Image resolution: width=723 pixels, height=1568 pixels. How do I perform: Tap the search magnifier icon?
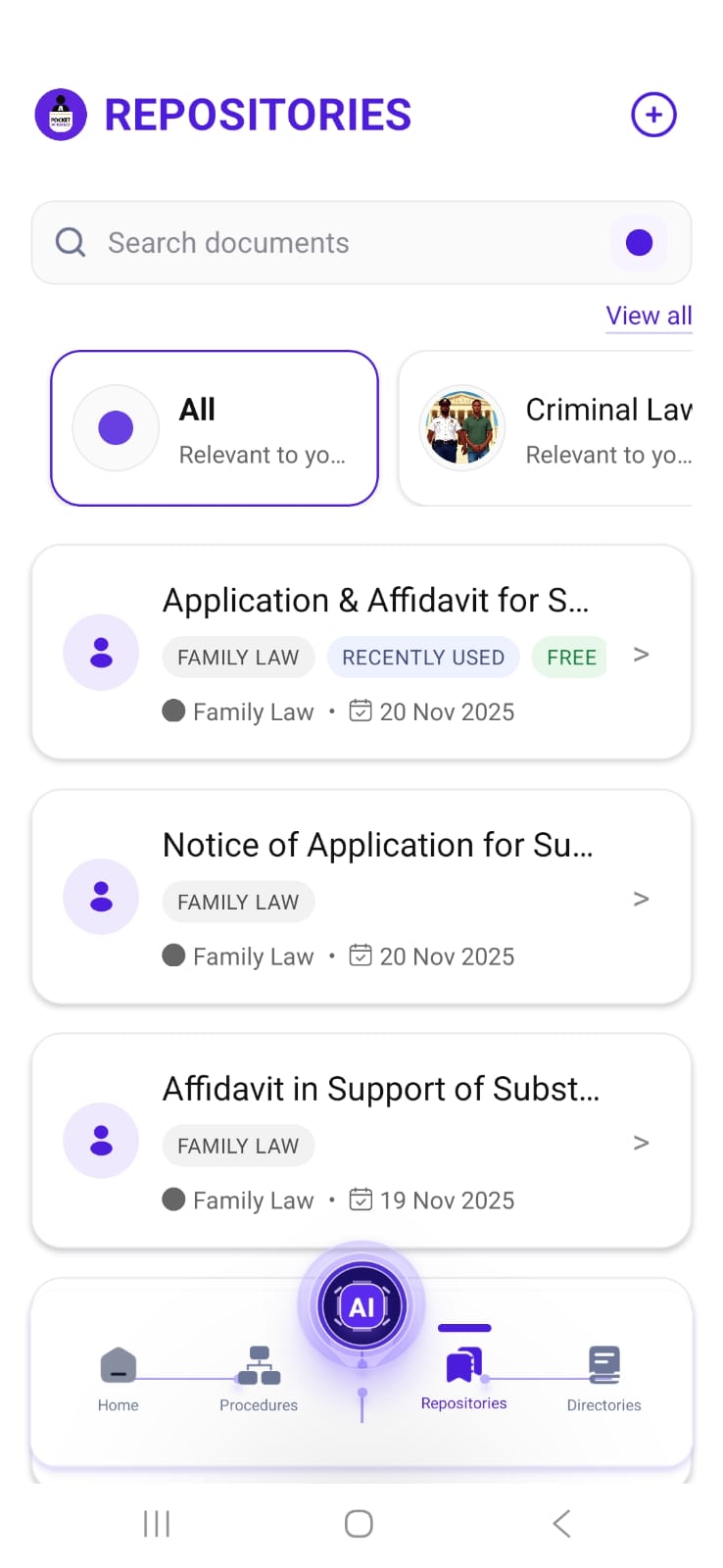pos(70,241)
